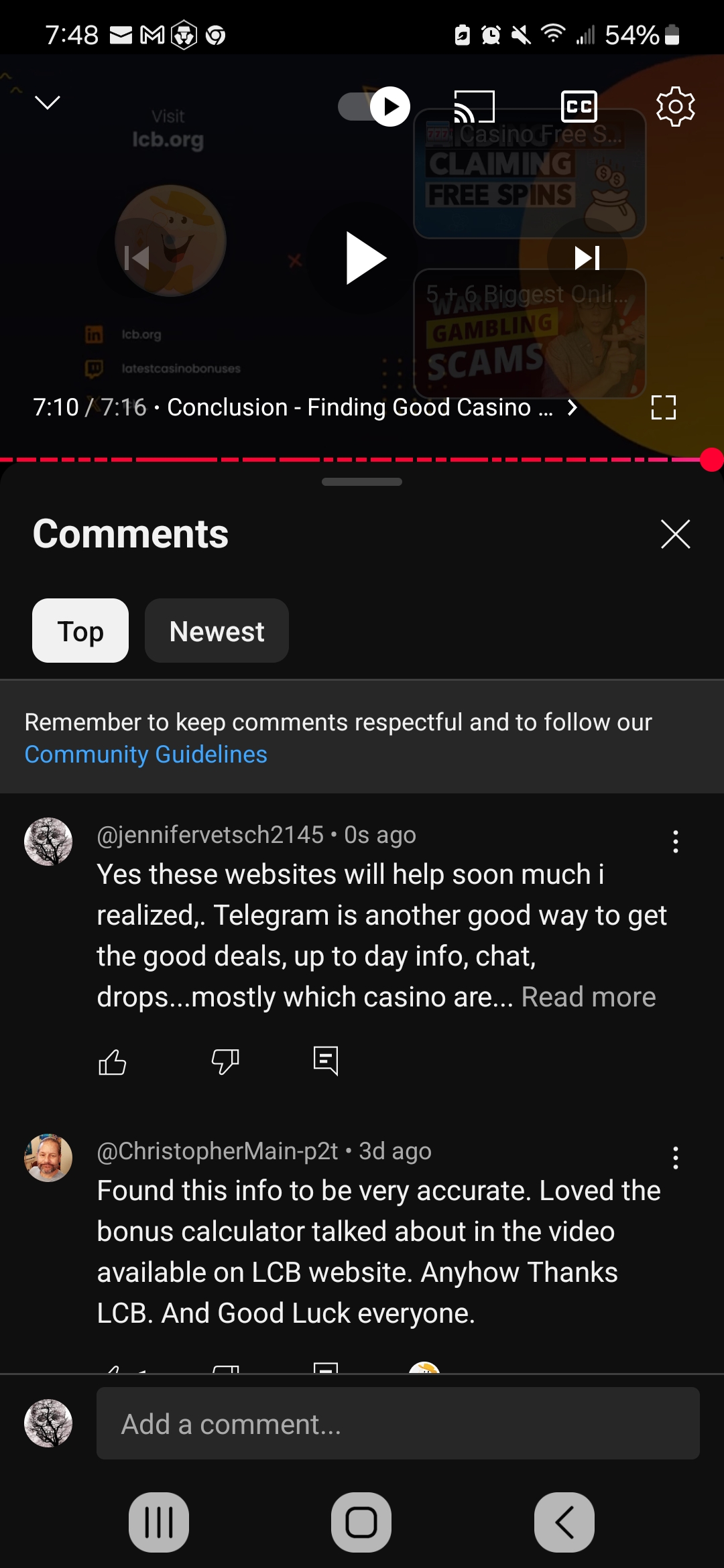This screenshot has width=724, height=1568.
Task: Minimize the video player with the down chevron
Action: (47, 103)
